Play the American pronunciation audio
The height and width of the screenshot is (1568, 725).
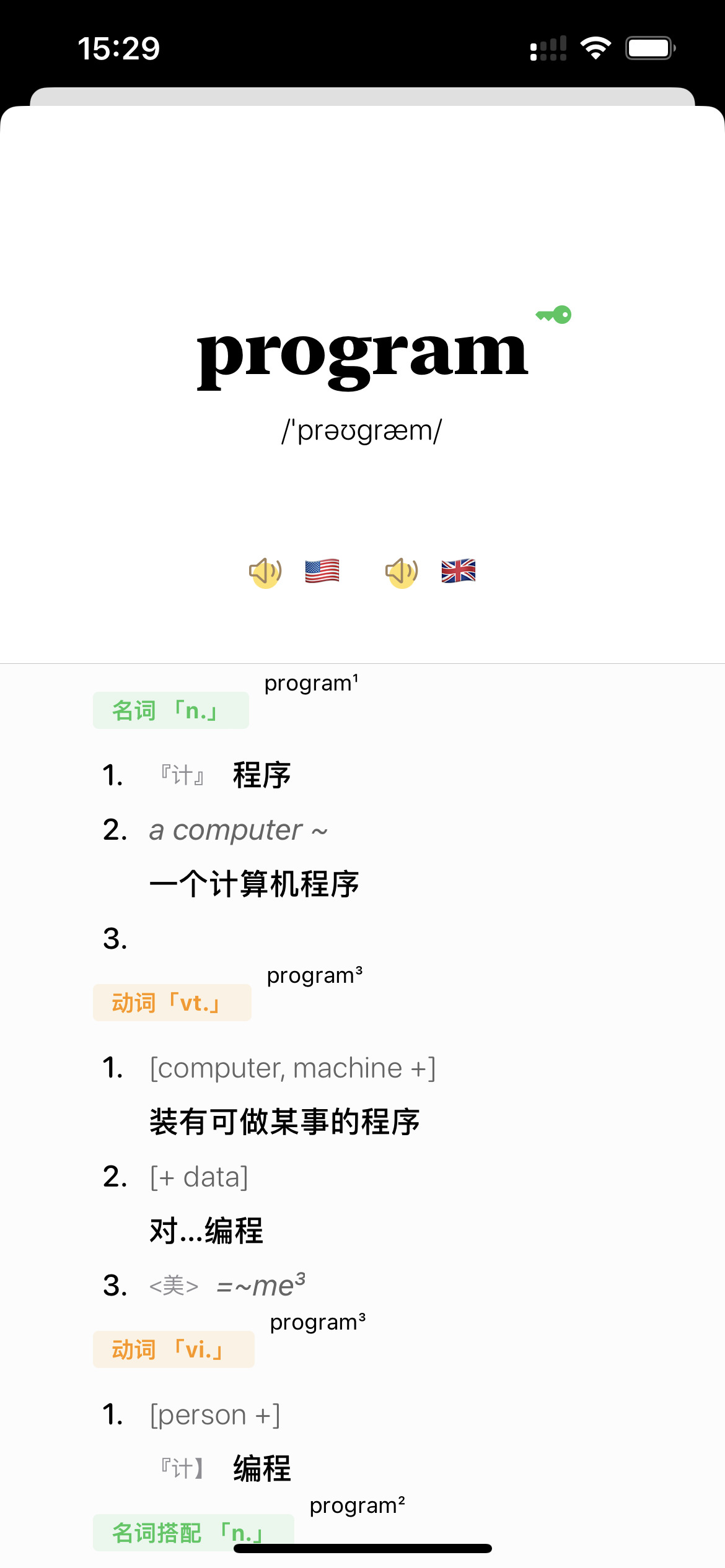265,572
